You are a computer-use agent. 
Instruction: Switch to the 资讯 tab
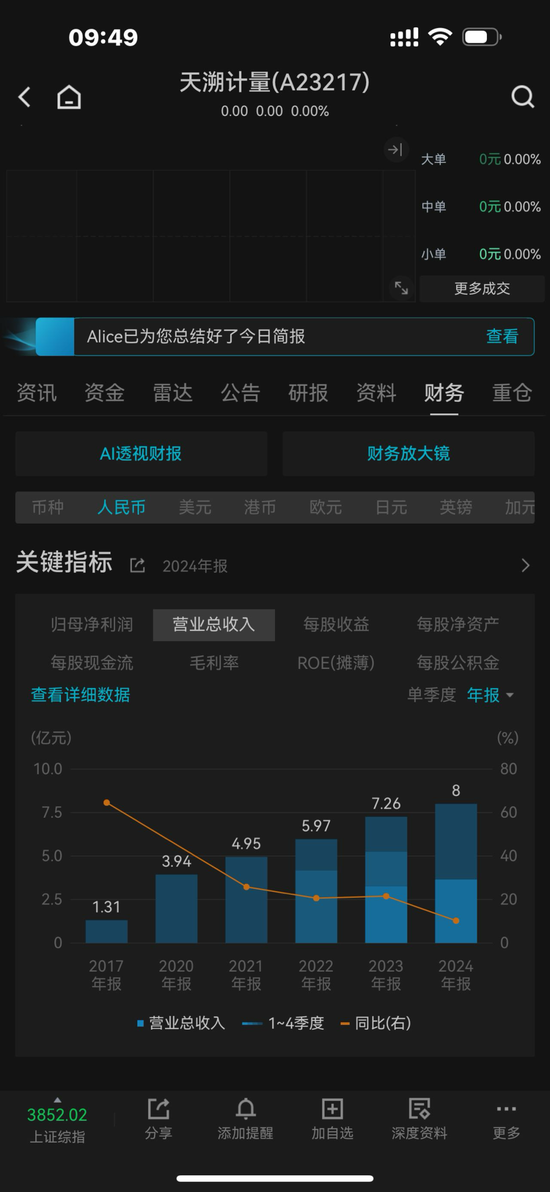point(37,393)
